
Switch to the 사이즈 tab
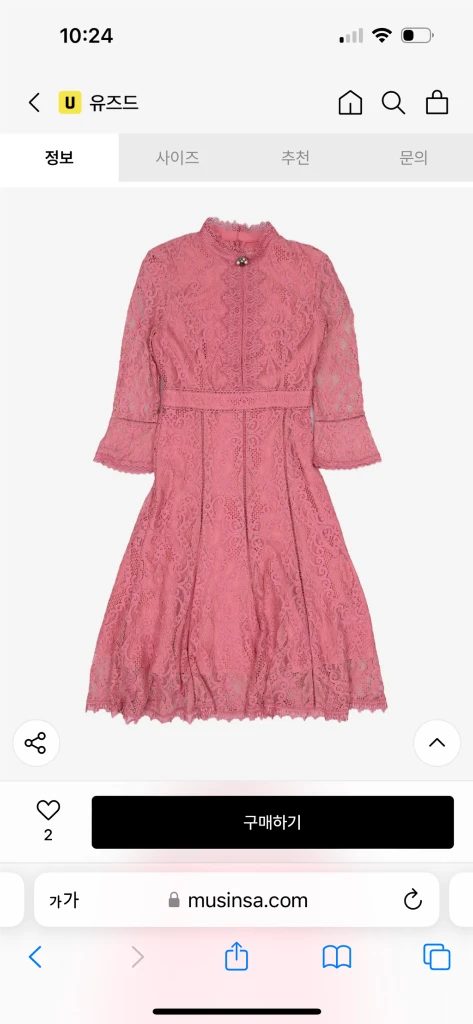[178, 157]
